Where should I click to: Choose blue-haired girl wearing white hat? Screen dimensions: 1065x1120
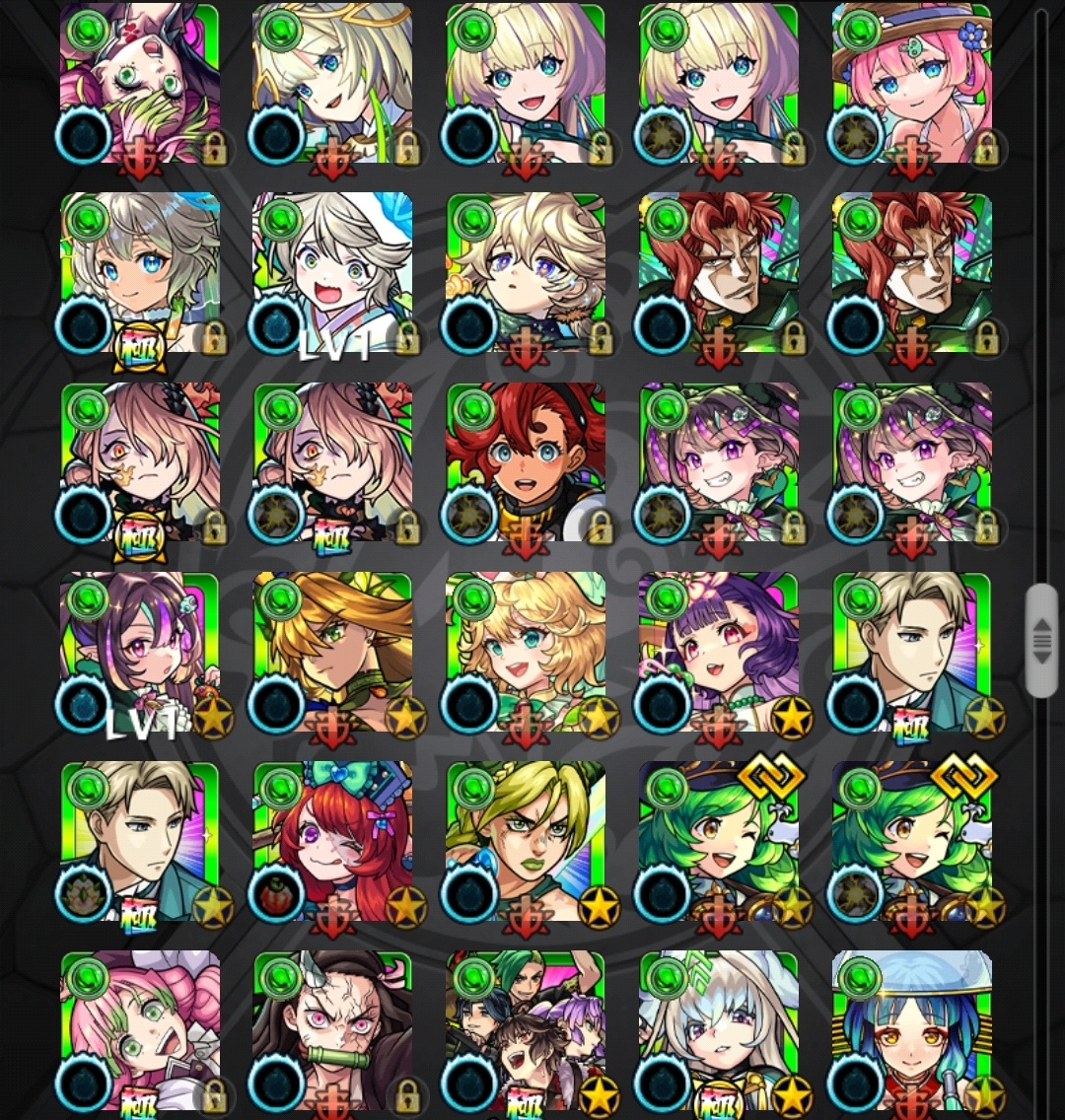(x=912, y=1030)
